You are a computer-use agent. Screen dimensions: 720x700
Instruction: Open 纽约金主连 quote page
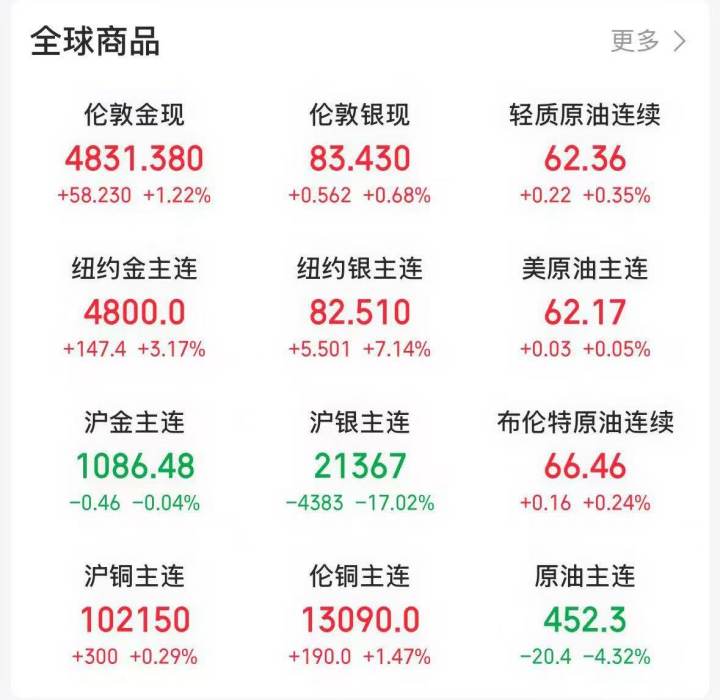coord(135,311)
